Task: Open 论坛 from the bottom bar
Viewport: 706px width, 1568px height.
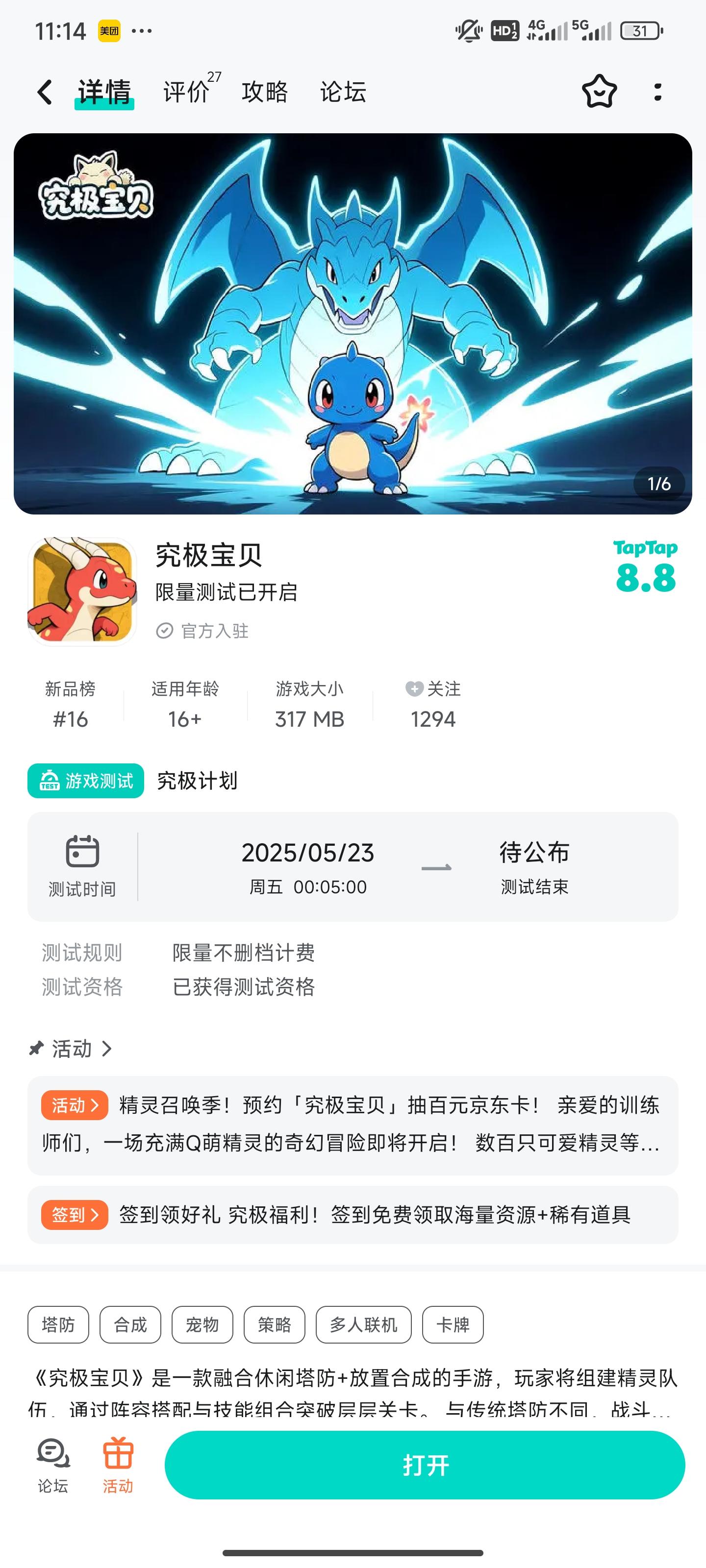Action: 53,1465
